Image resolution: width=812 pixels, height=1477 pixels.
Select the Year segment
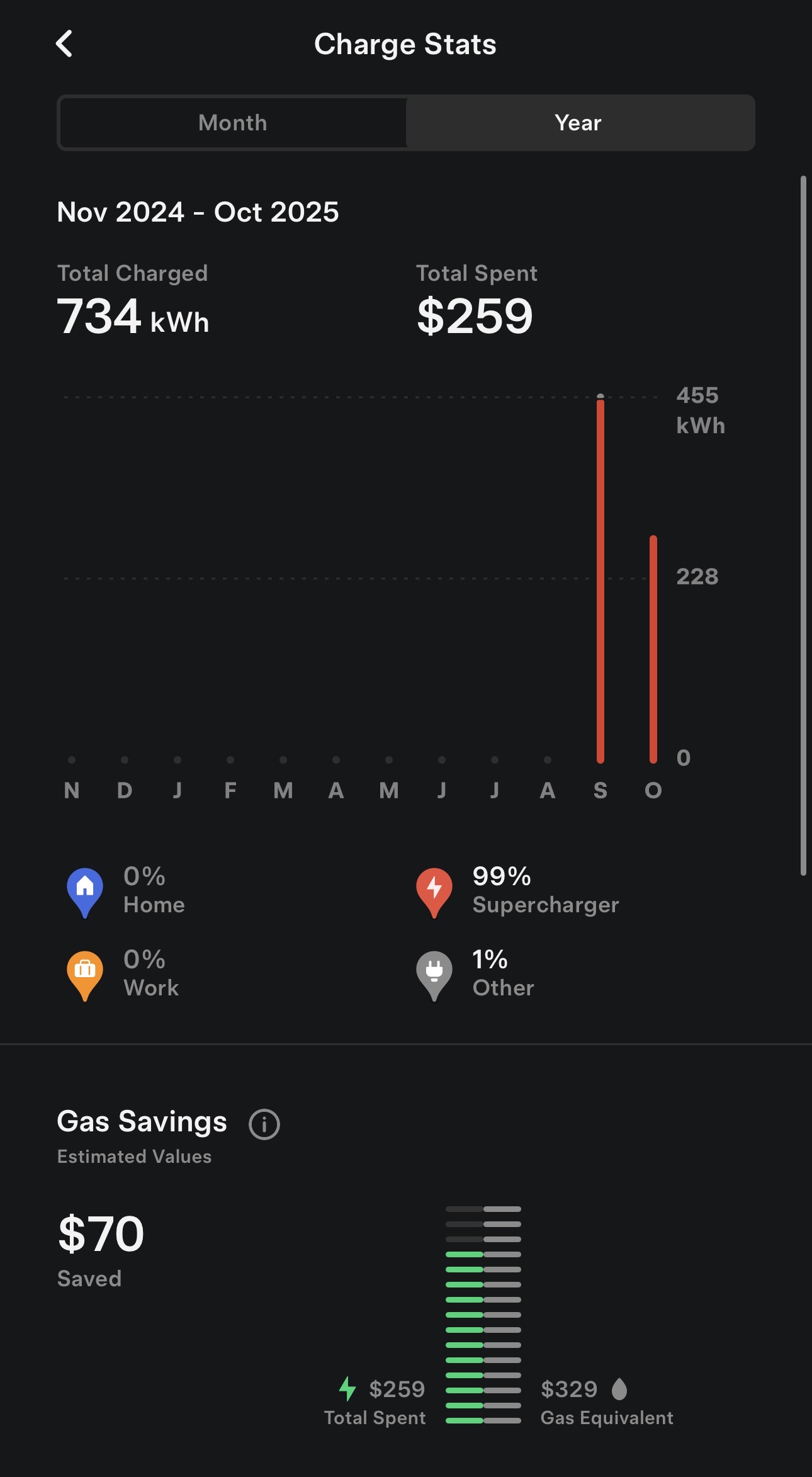(x=578, y=123)
